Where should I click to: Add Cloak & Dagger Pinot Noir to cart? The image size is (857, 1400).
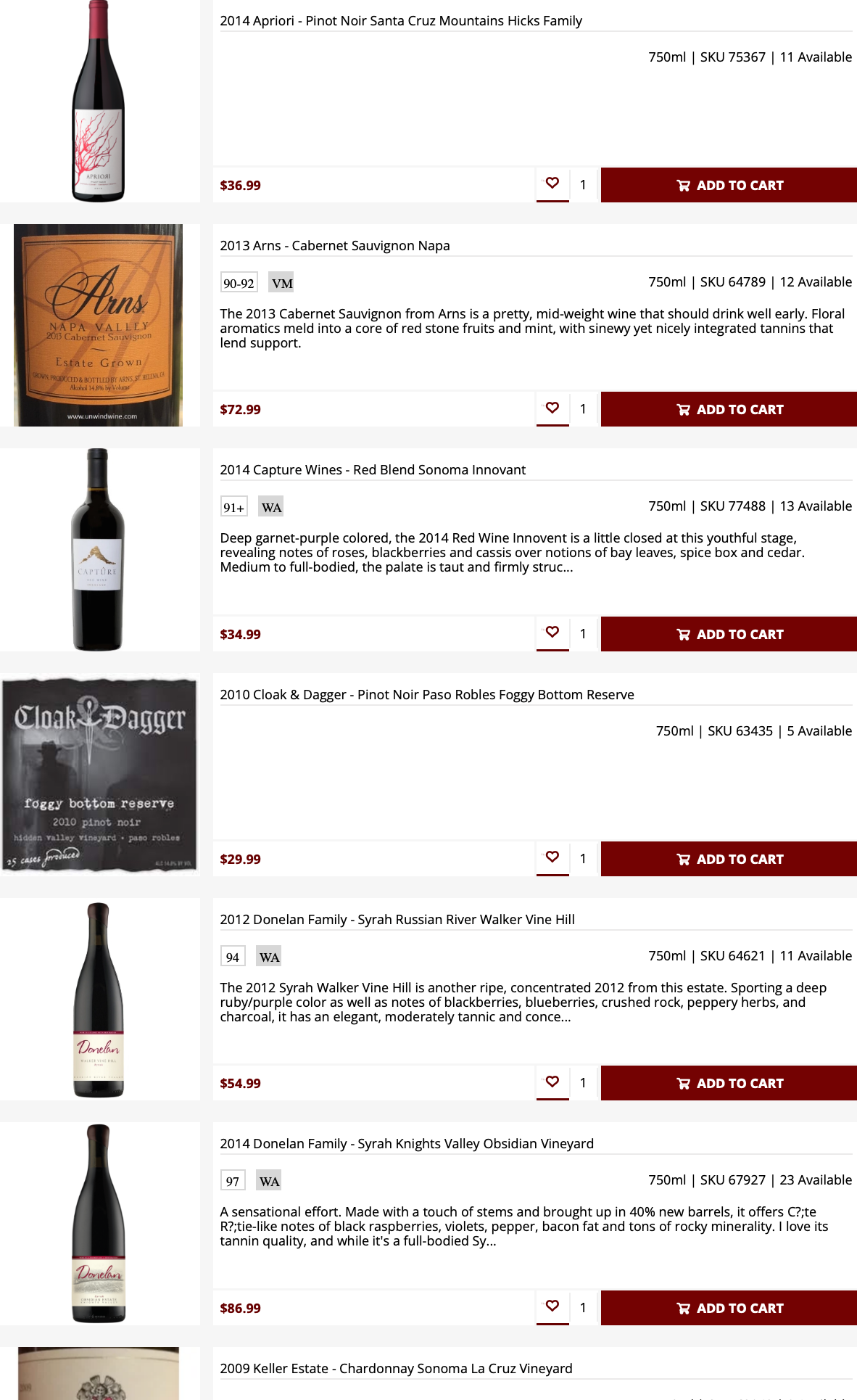click(x=729, y=859)
